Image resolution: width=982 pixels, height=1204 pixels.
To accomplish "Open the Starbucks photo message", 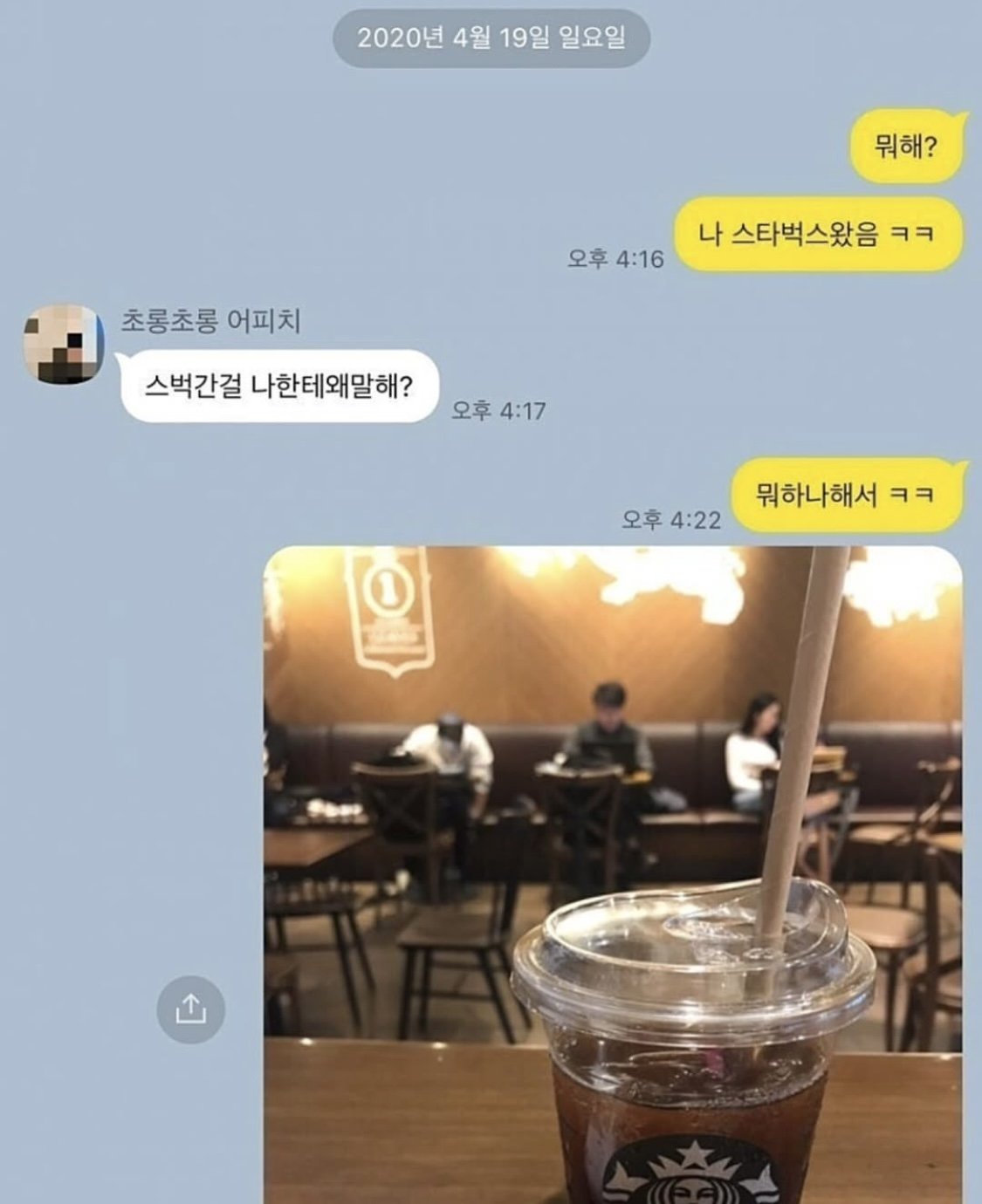I will (611, 872).
